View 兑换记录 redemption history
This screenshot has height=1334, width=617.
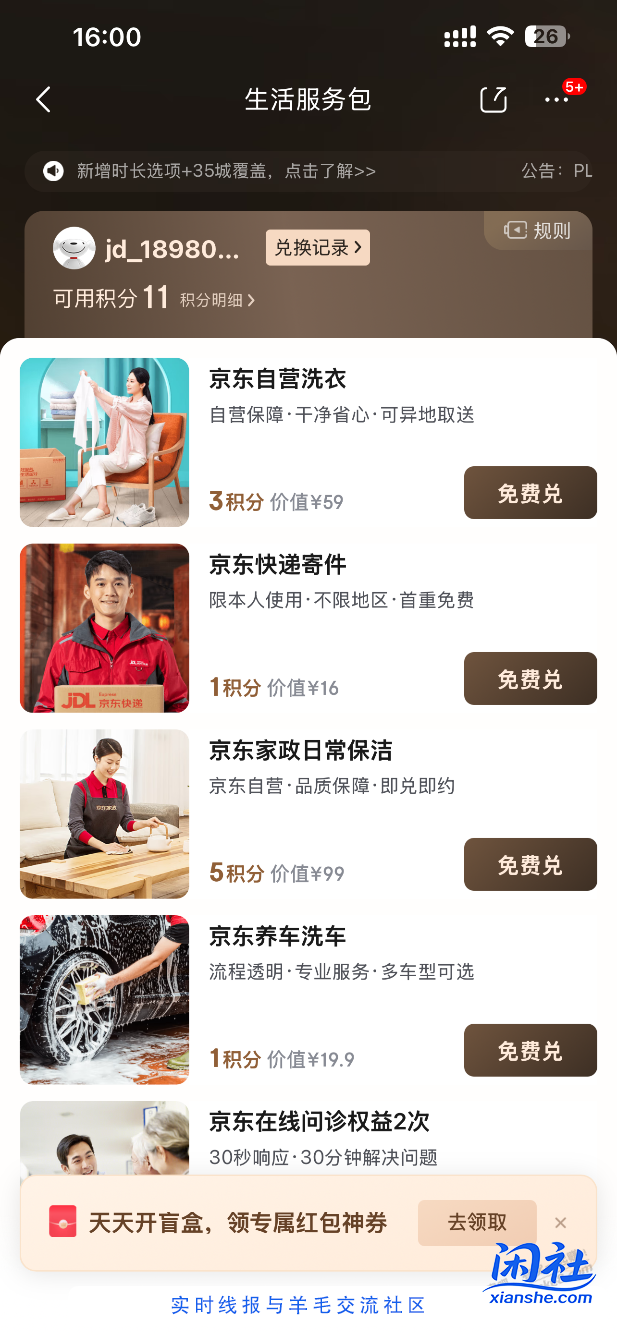click(x=317, y=247)
